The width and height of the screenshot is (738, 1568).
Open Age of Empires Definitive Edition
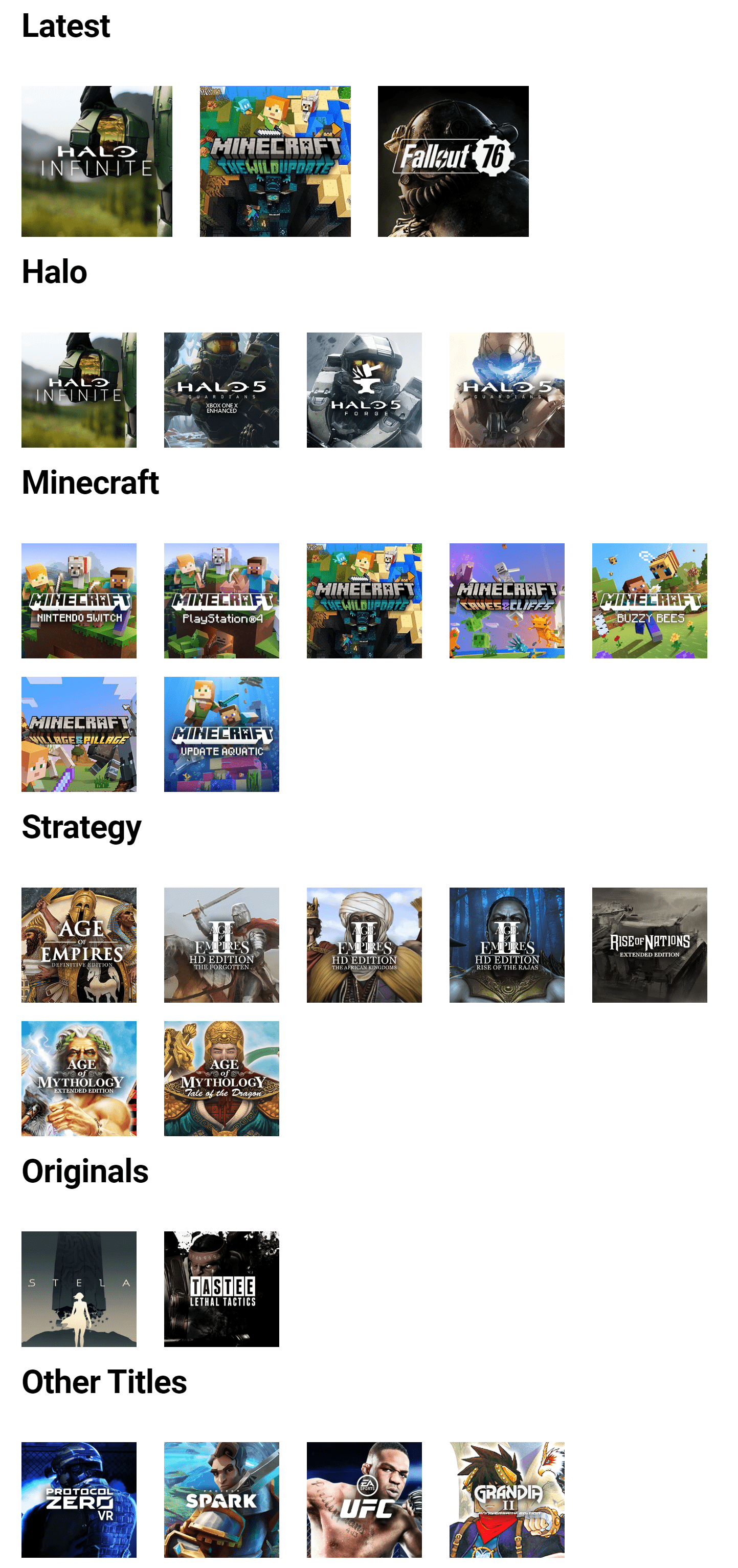click(78, 945)
